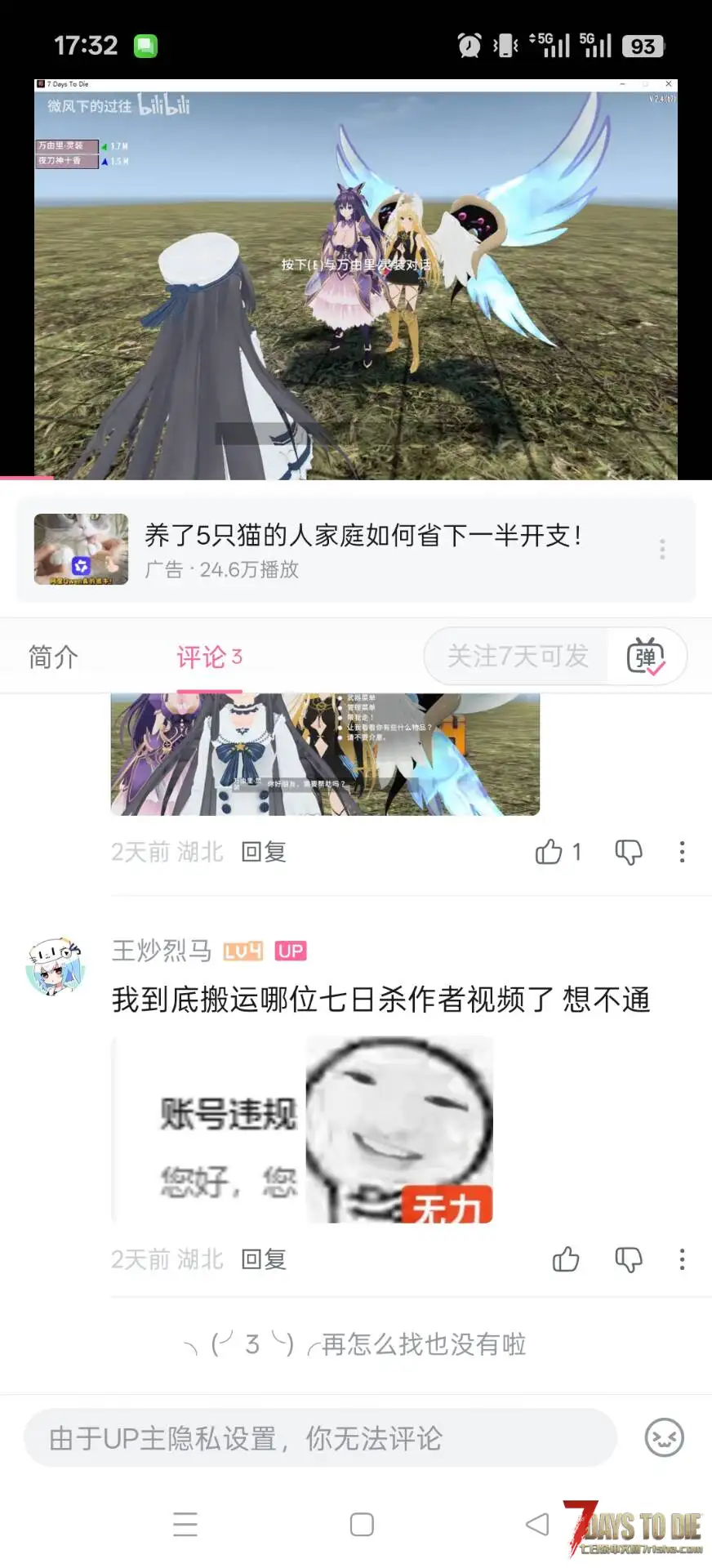Reply to 王炒烈马's comment
The image size is (712, 1568).
(264, 1259)
